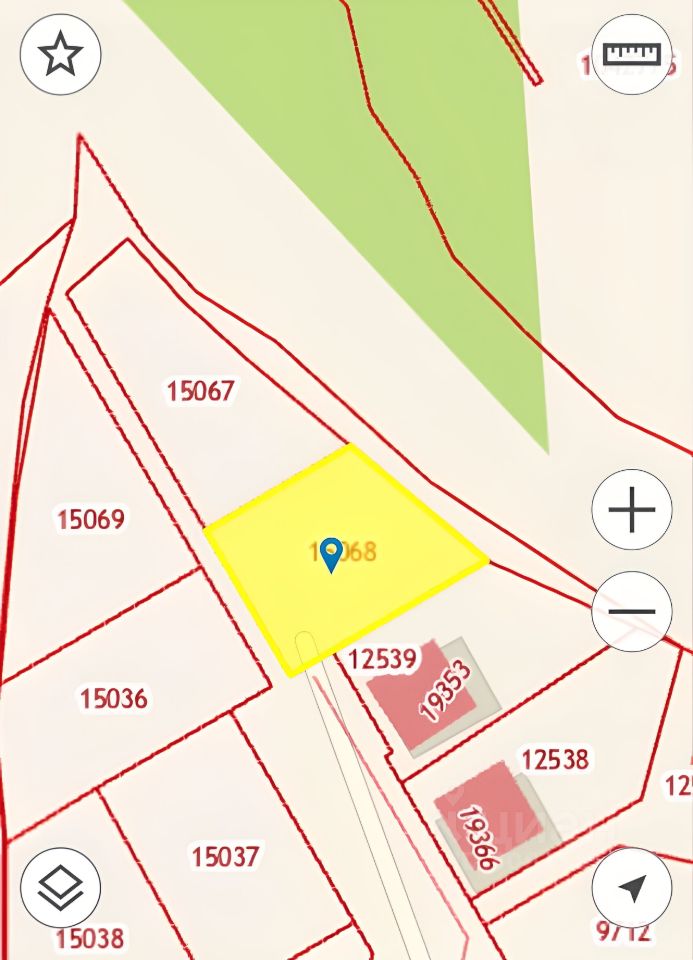The height and width of the screenshot is (960, 693).
Task: Add this parcel to favorites with the star
Action: [61, 55]
